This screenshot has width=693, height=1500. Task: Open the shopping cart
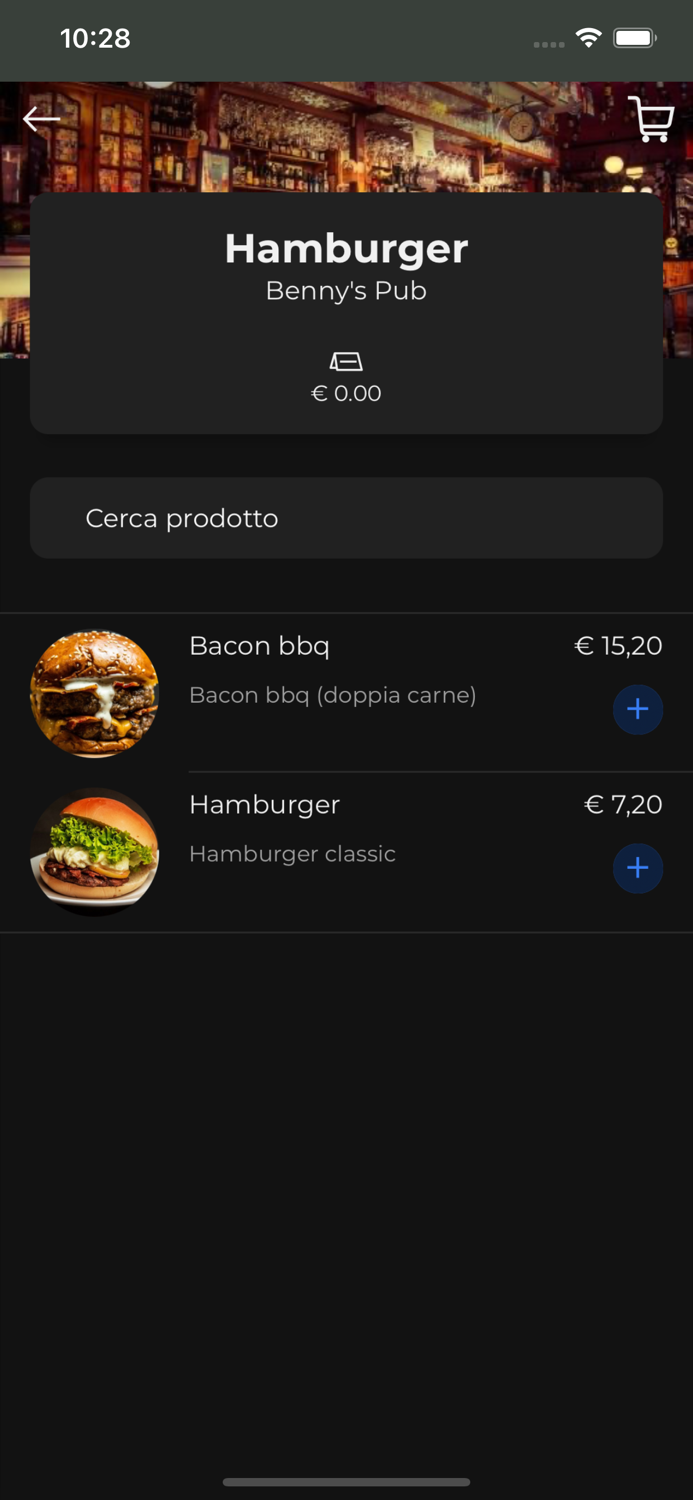click(651, 120)
